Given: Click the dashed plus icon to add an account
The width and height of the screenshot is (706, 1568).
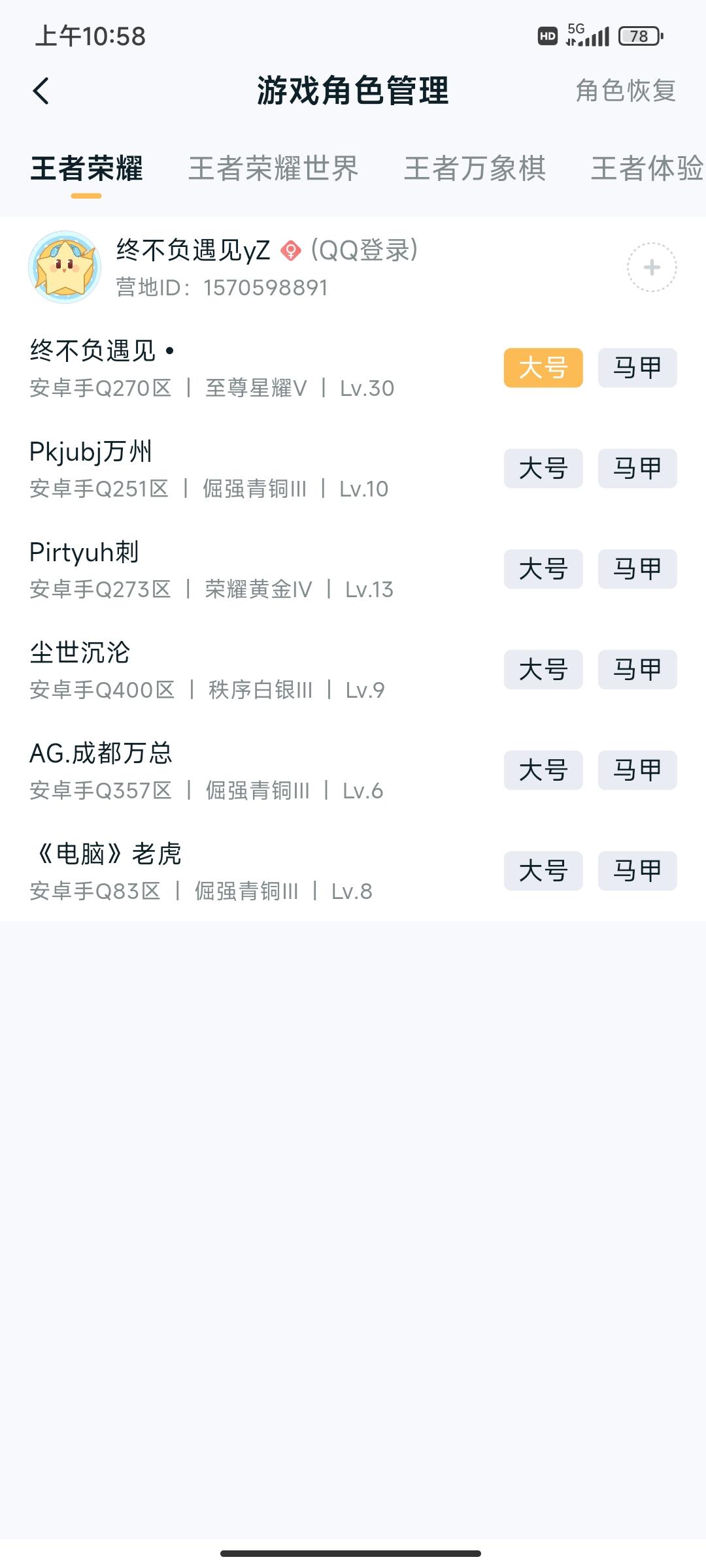Looking at the screenshot, I should click(651, 268).
